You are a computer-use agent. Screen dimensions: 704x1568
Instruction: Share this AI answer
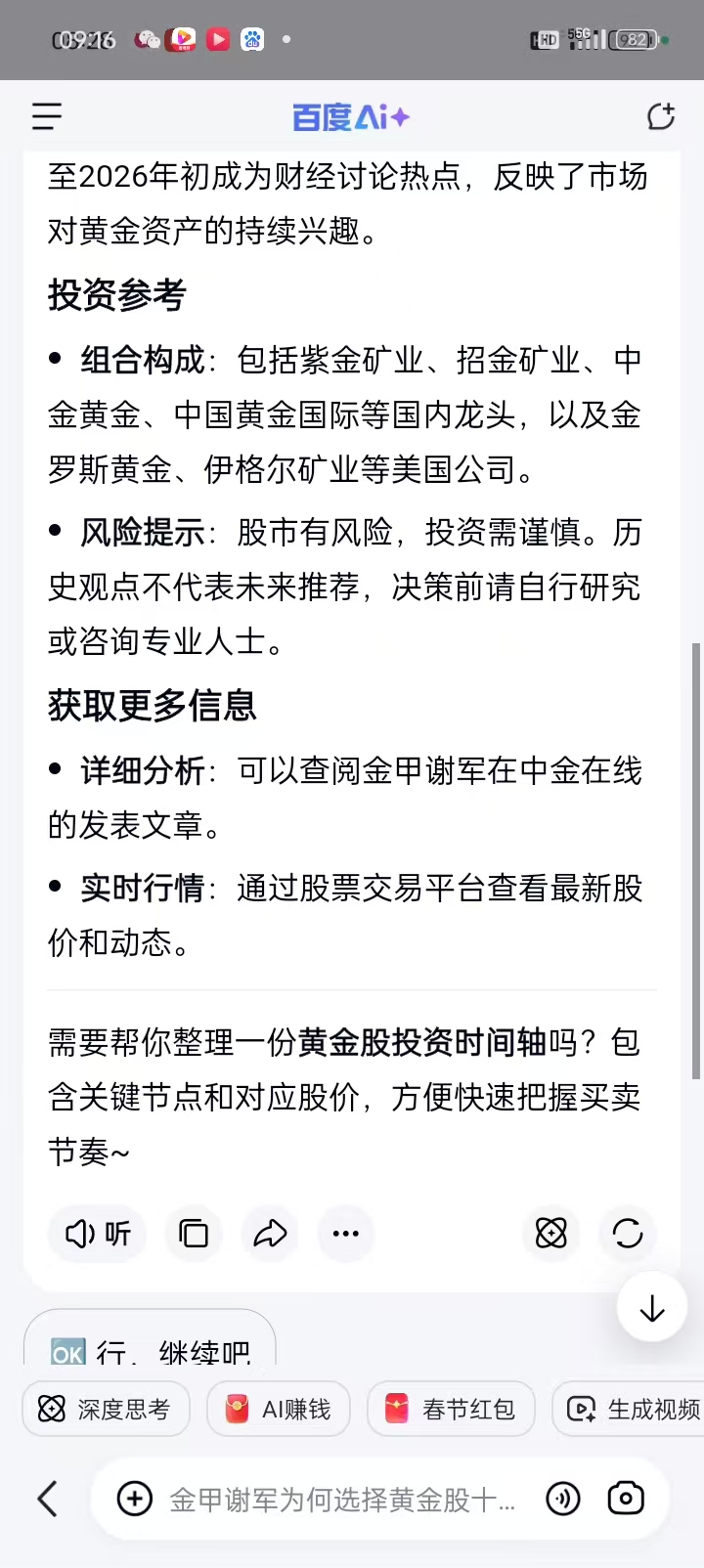pos(270,1234)
